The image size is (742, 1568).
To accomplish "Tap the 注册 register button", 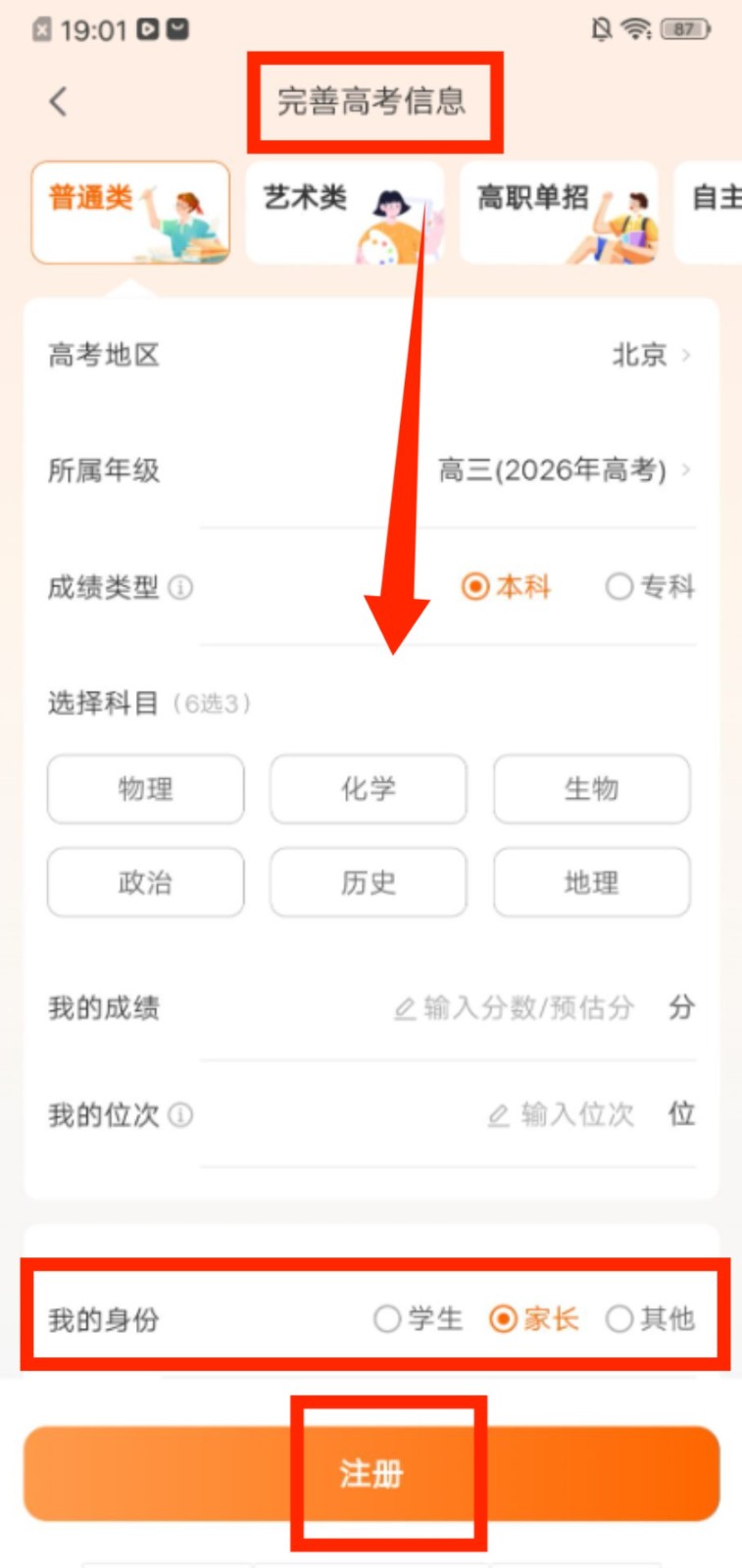I will pos(371,1473).
